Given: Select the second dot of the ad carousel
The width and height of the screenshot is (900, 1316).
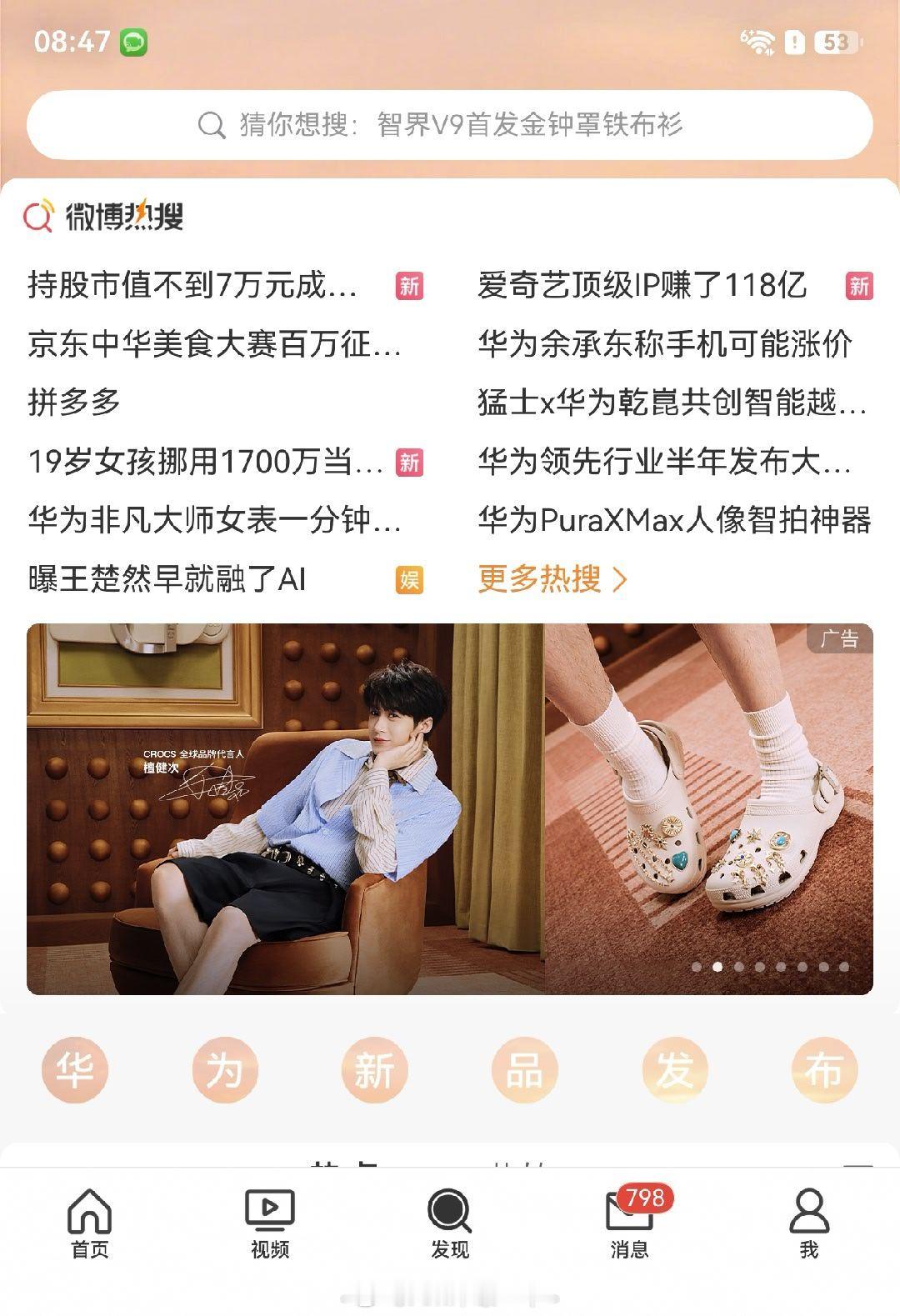Looking at the screenshot, I should coord(717,967).
